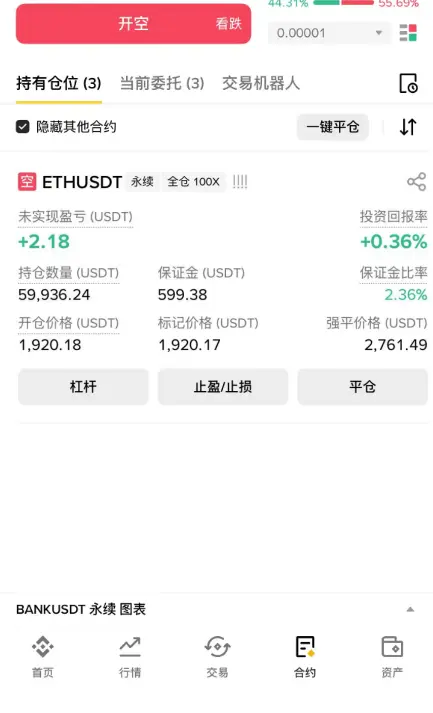
Task: Open the order history icon
Action: tap(408, 83)
